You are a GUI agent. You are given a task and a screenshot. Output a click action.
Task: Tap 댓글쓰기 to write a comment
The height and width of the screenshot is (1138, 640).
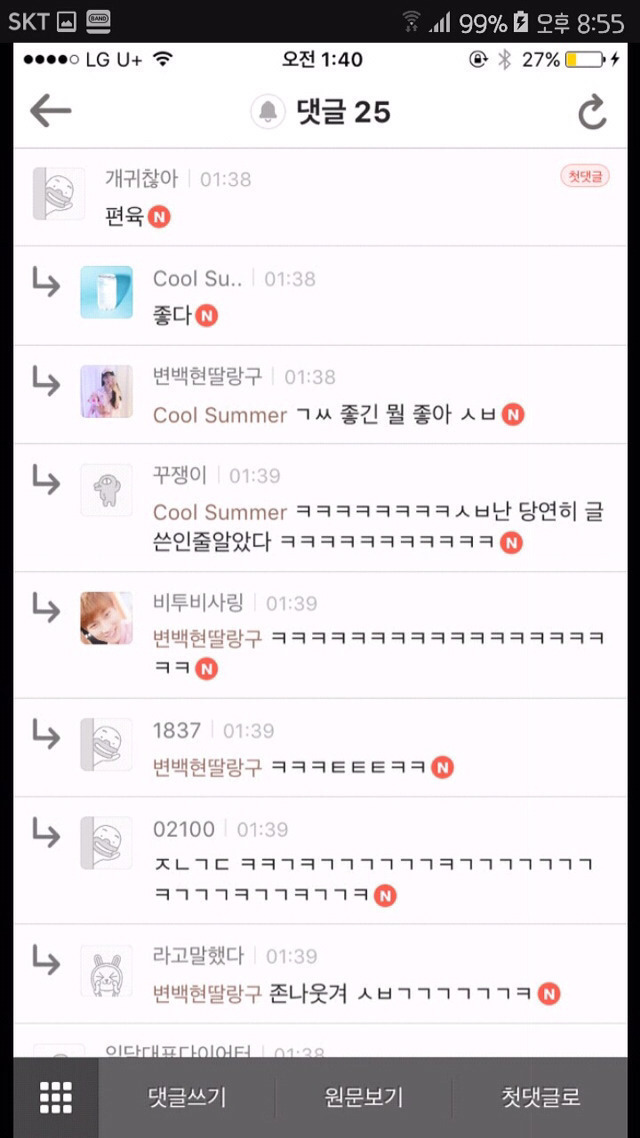pos(187,1097)
